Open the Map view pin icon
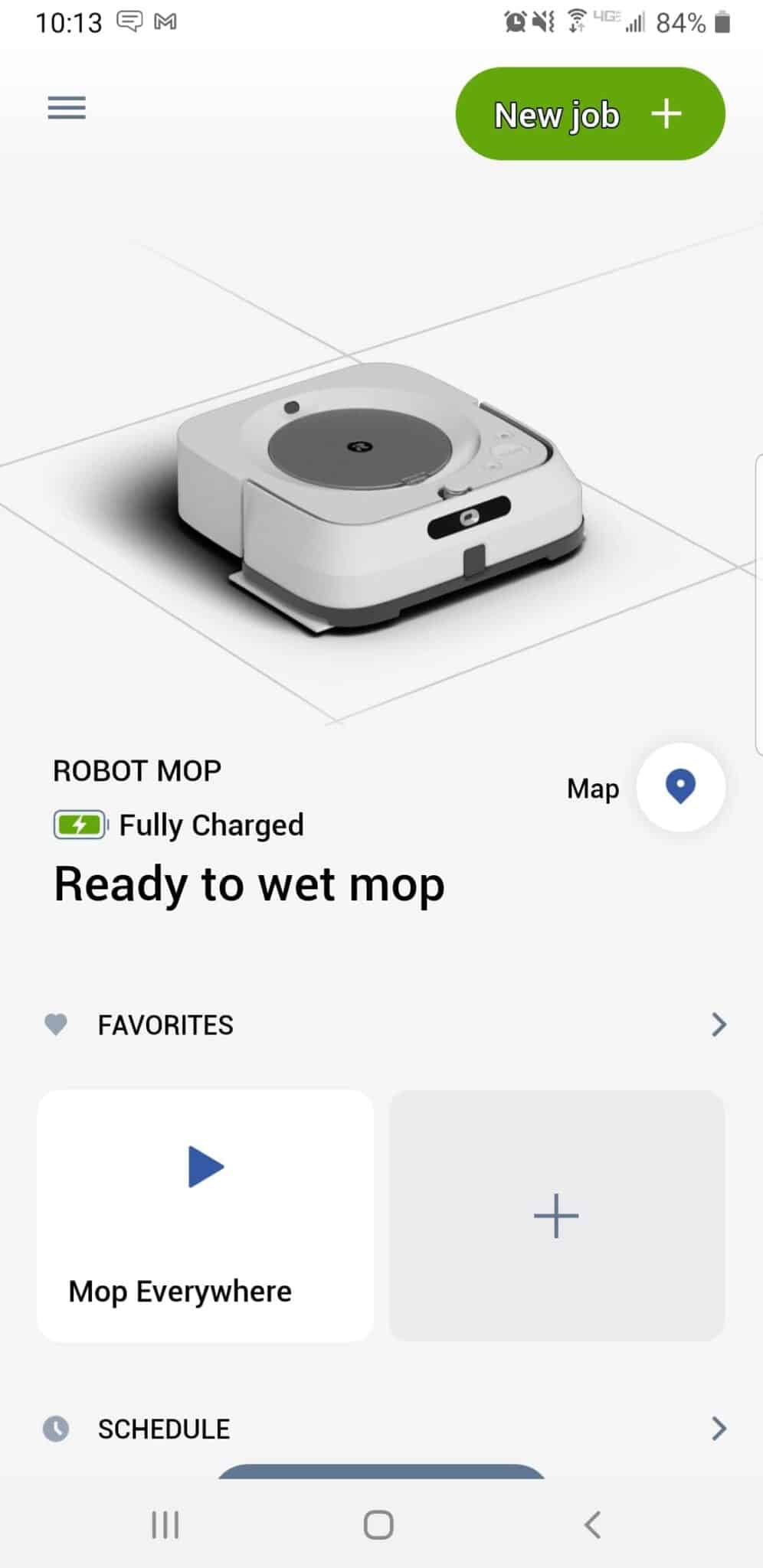The width and height of the screenshot is (763, 1568). 679,789
